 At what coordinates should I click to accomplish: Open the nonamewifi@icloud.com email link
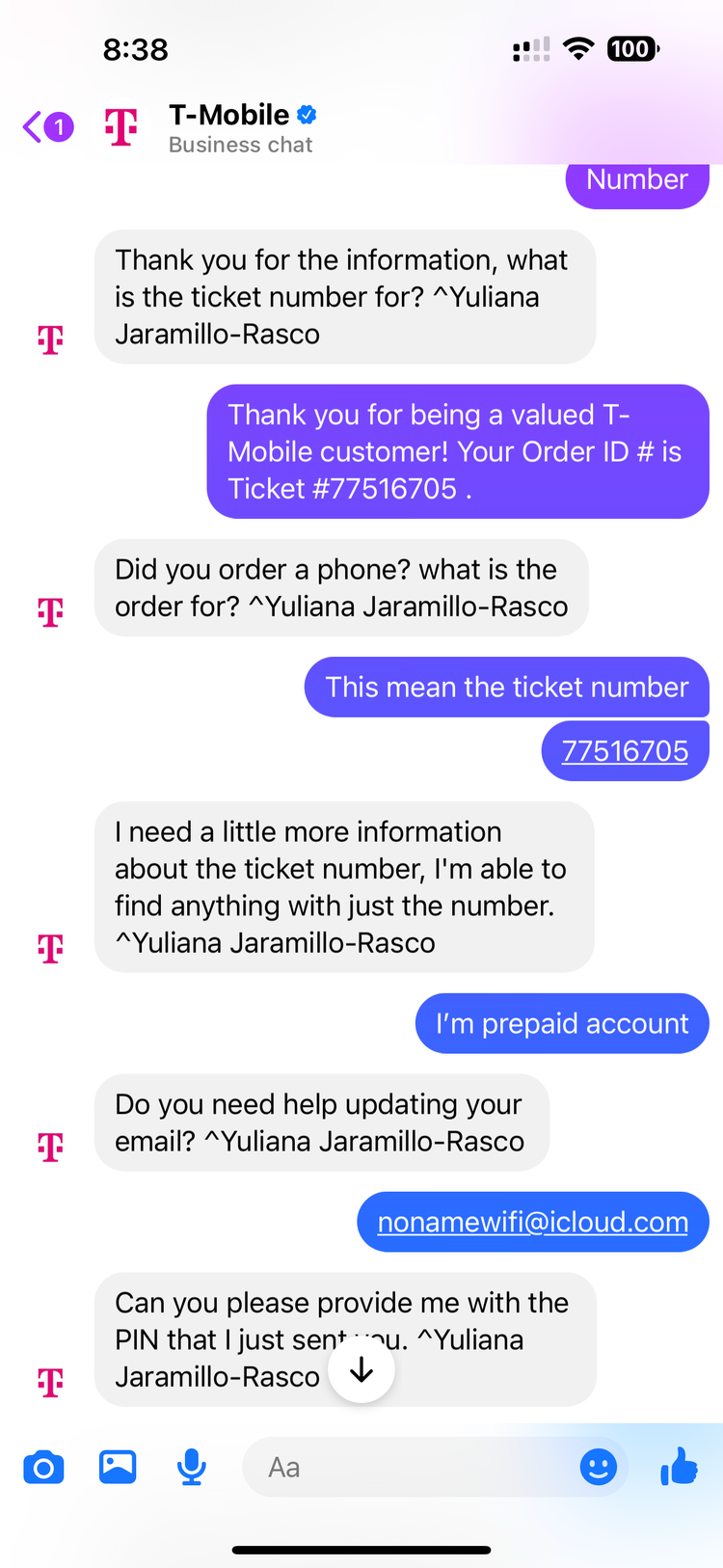[x=532, y=1222]
